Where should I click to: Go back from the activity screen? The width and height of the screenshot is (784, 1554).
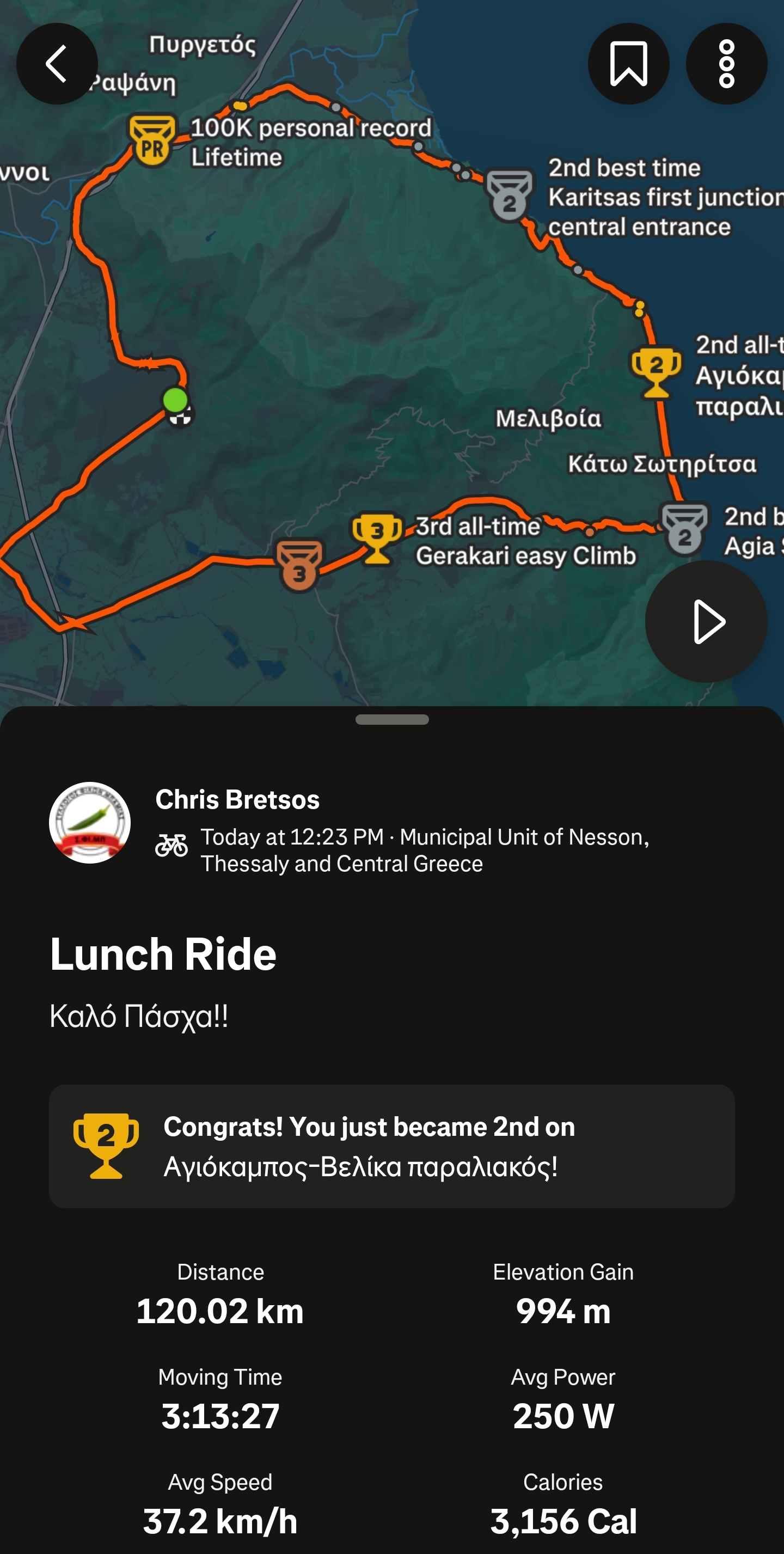(x=57, y=63)
